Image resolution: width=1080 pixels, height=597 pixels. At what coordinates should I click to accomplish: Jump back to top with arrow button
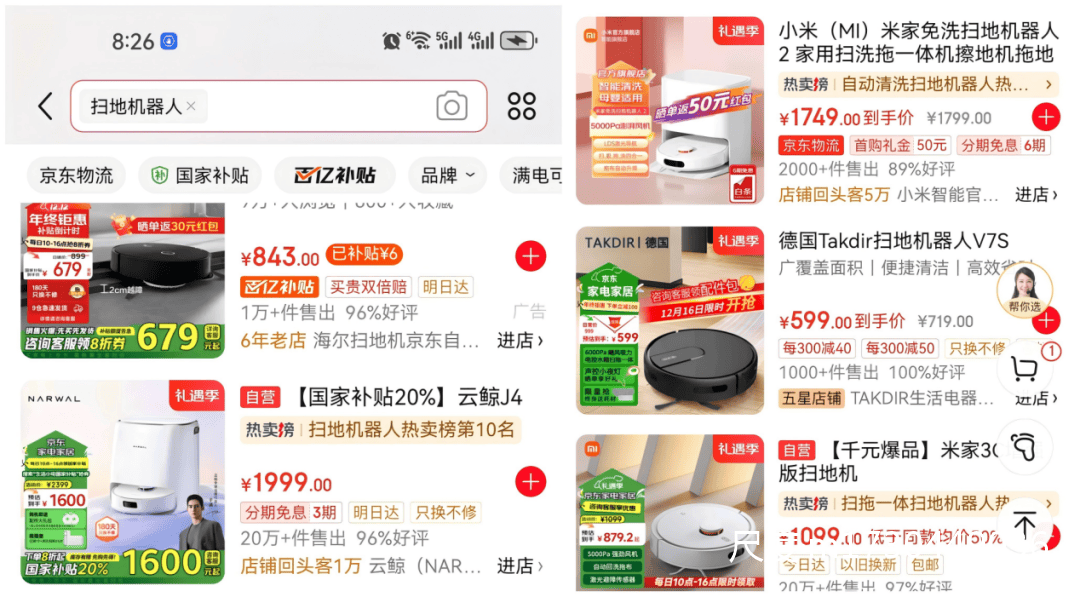coord(1024,522)
